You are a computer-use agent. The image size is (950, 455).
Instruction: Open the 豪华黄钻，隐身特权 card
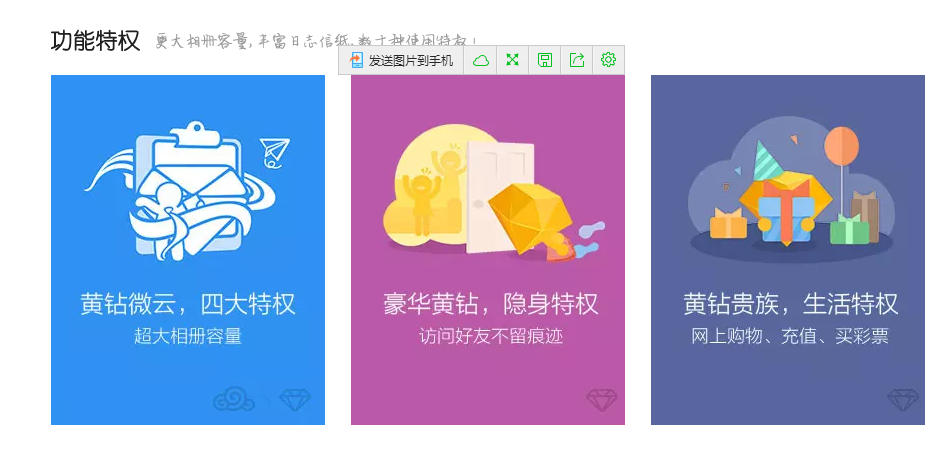tap(488, 250)
